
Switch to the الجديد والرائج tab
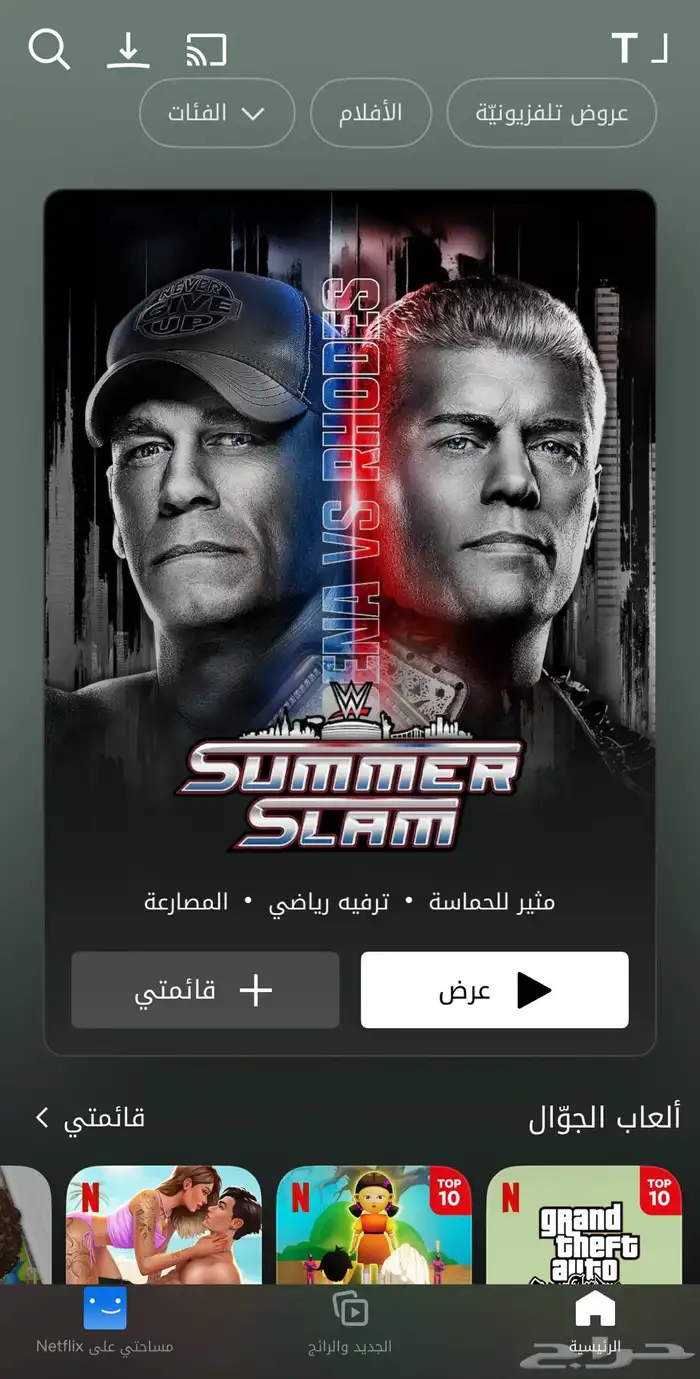click(350, 1322)
